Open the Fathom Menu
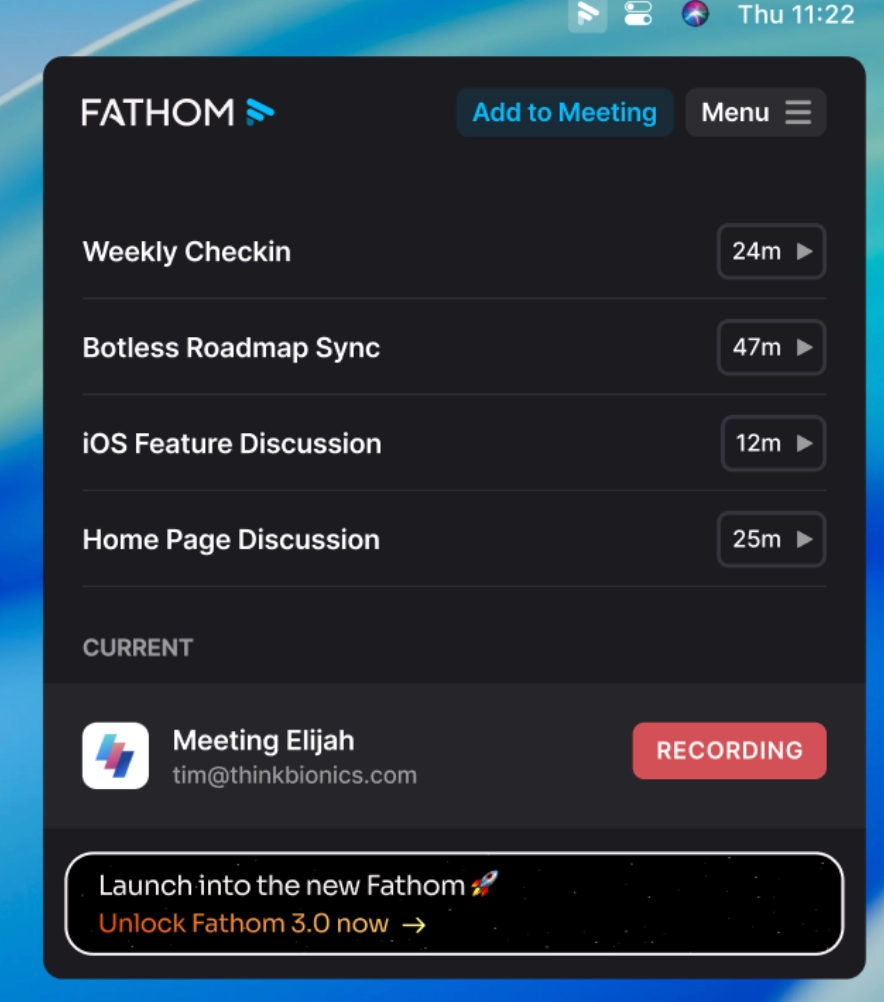The image size is (884, 1002). click(x=755, y=112)
